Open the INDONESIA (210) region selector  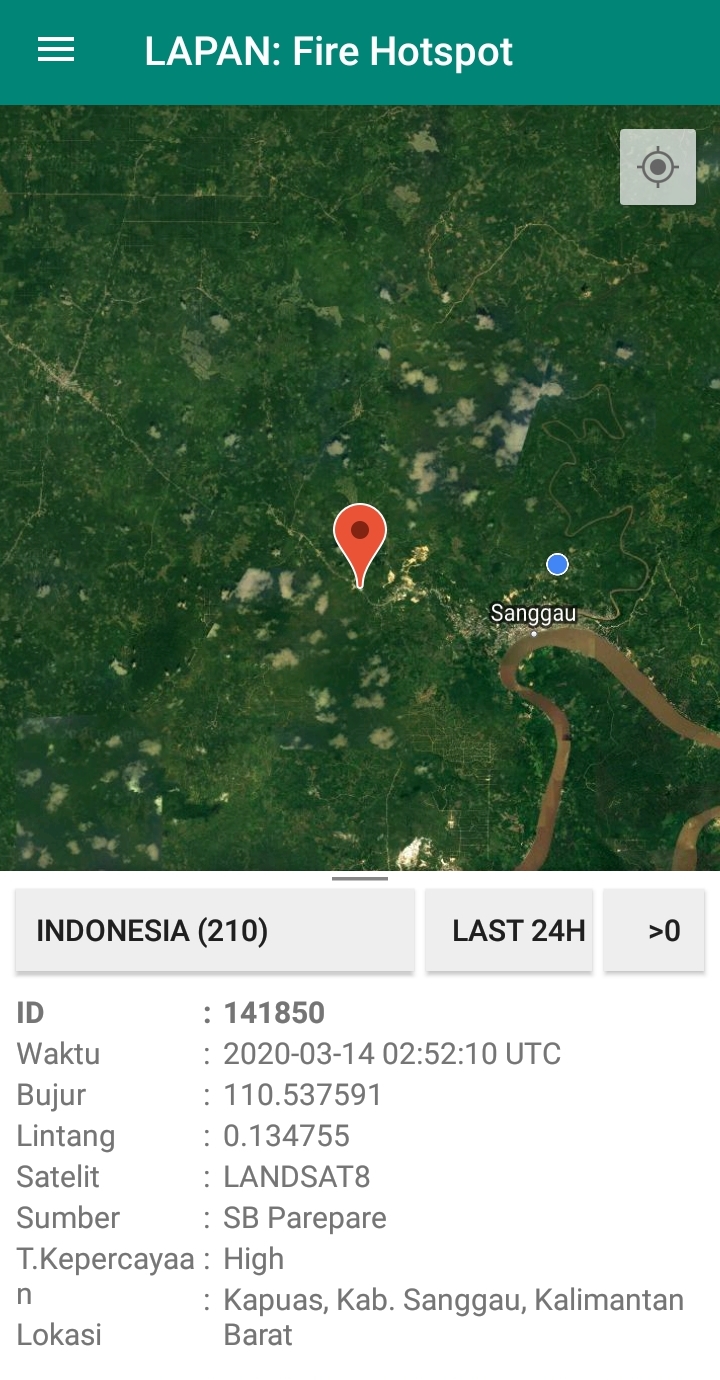click(215, 930)
